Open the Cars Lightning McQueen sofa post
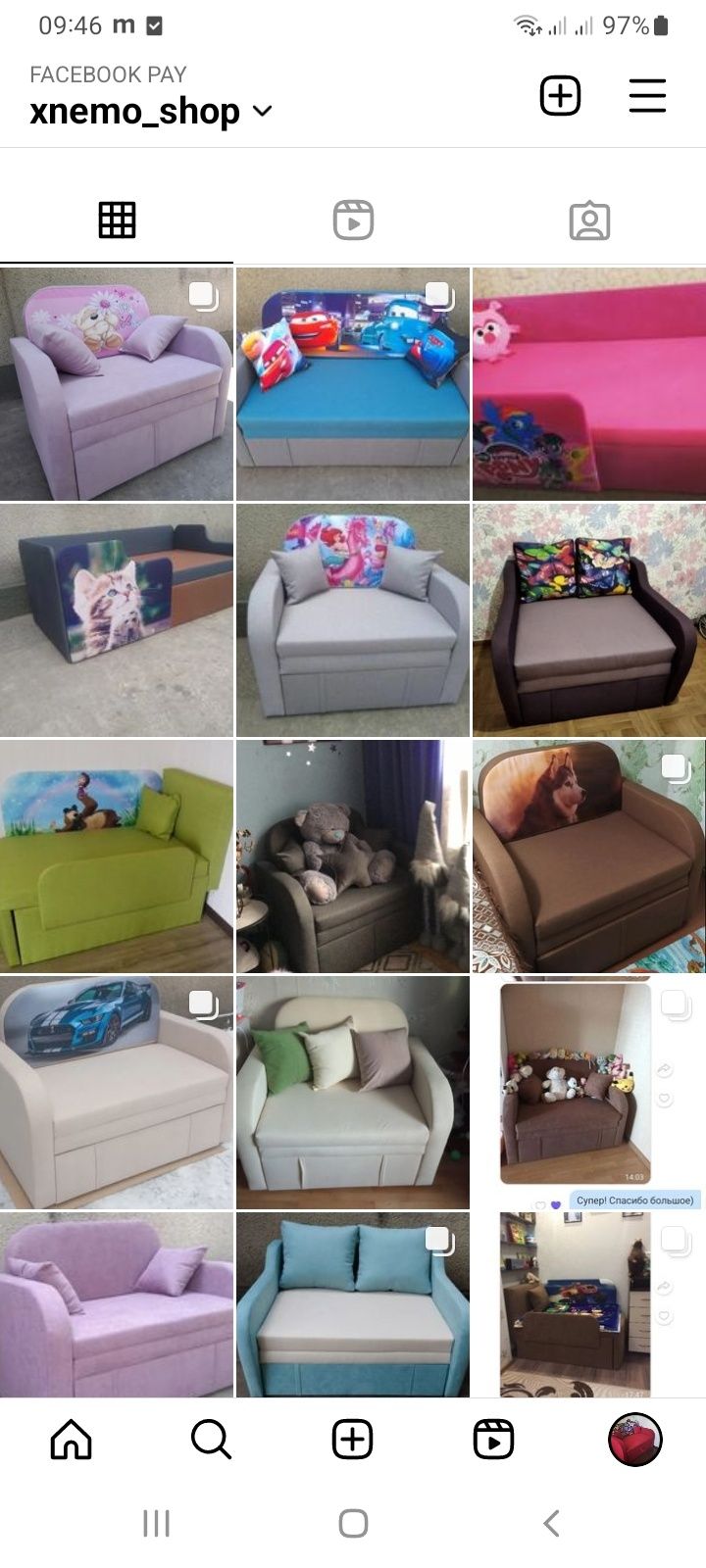 [353, 384]
